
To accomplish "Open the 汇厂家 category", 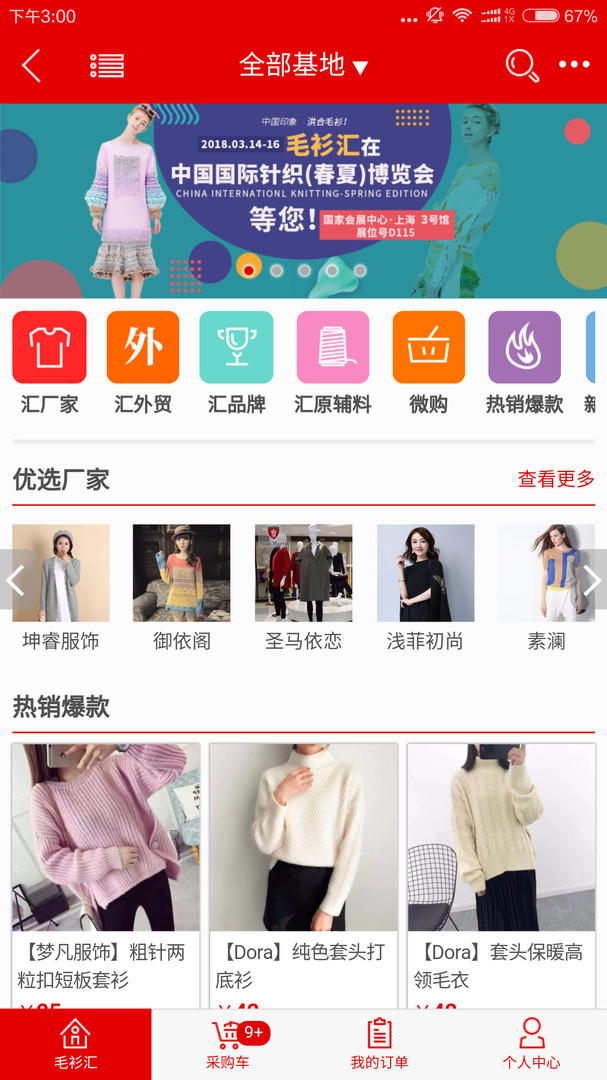I will [49, 362].
